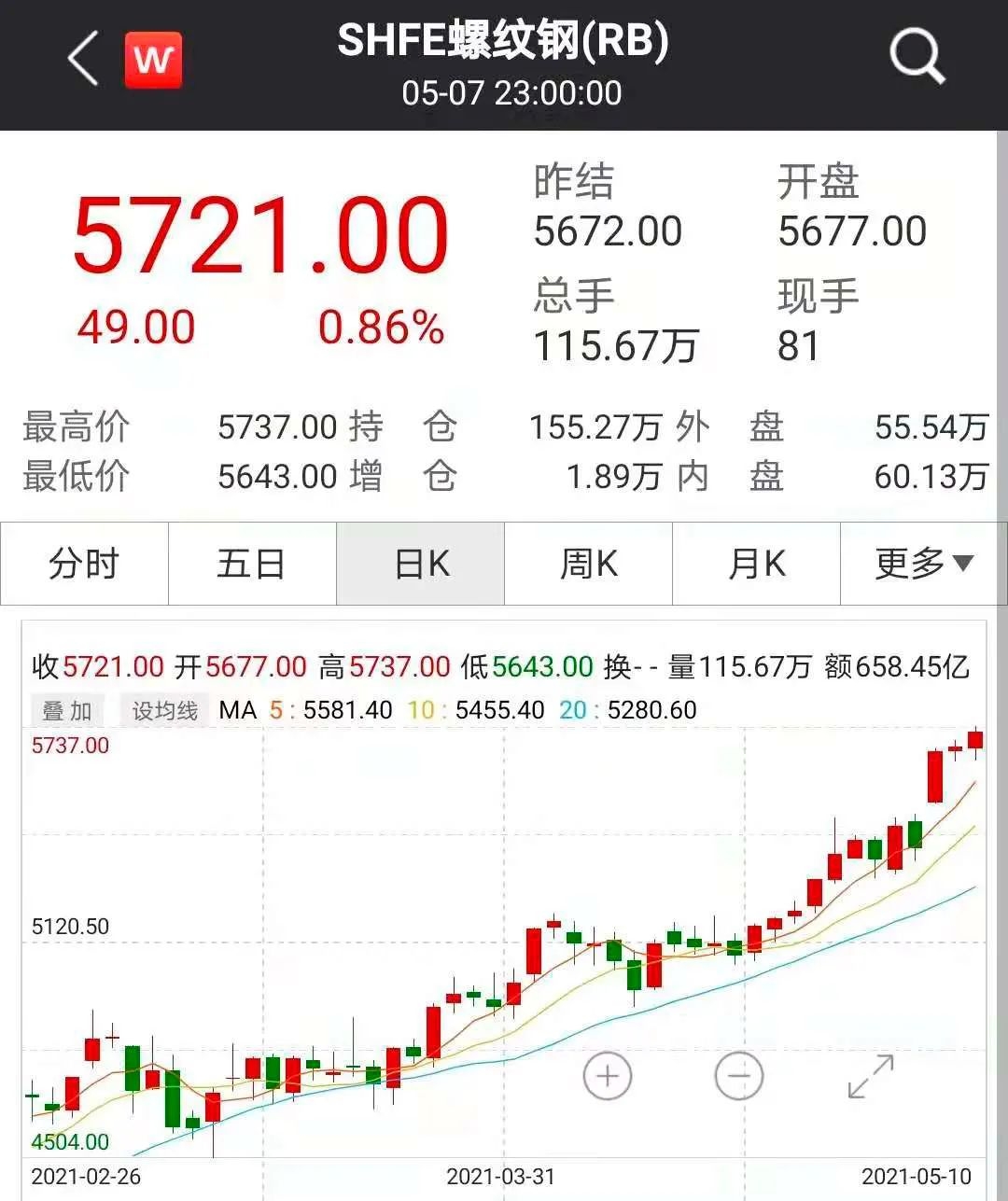The height and width of the screenshot is (1201, 1008).
Task: Open 设均线 moving average settings
Action: (x=165, y=711)
